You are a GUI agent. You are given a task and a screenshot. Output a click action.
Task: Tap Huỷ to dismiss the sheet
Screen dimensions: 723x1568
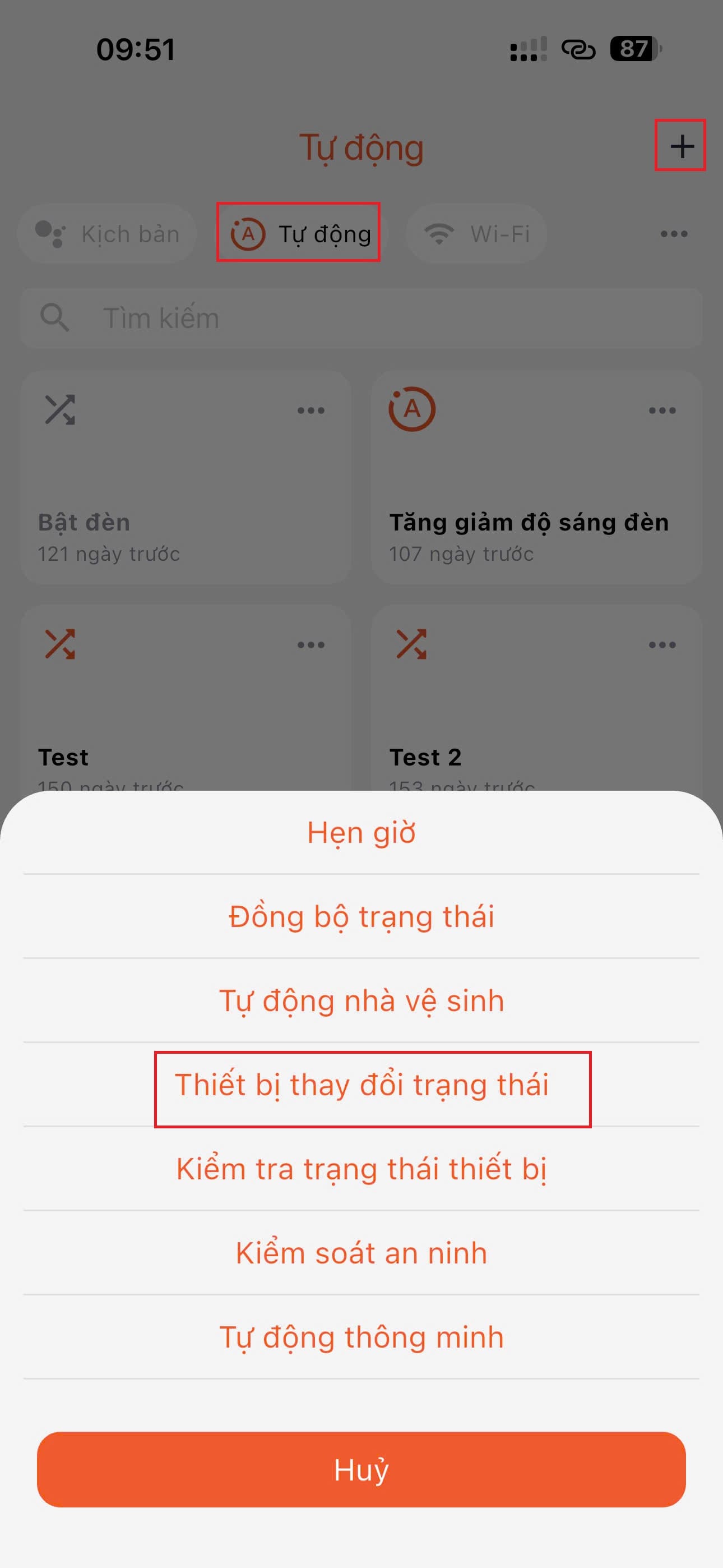361,1469
